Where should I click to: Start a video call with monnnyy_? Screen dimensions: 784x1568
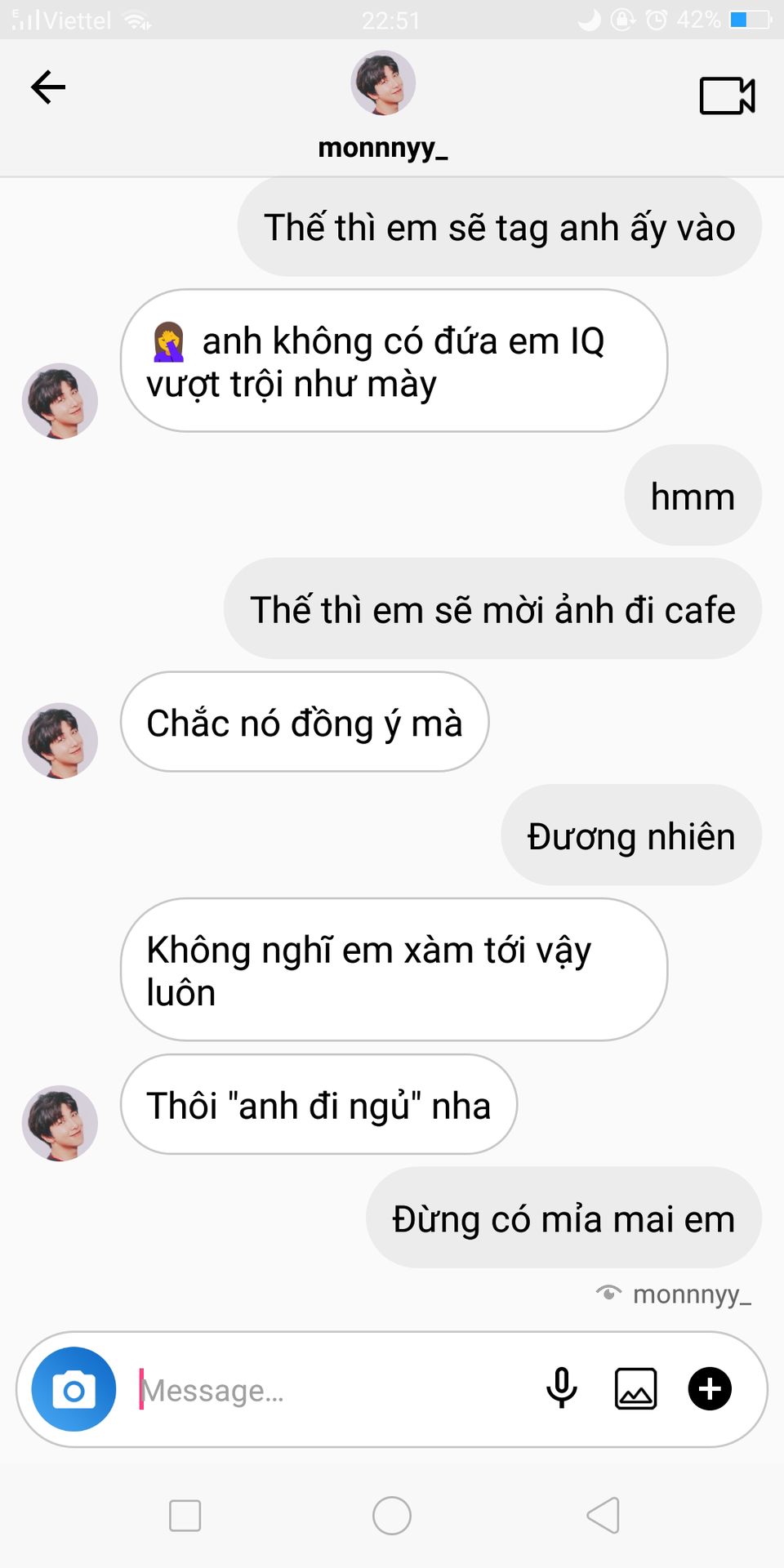727,96
